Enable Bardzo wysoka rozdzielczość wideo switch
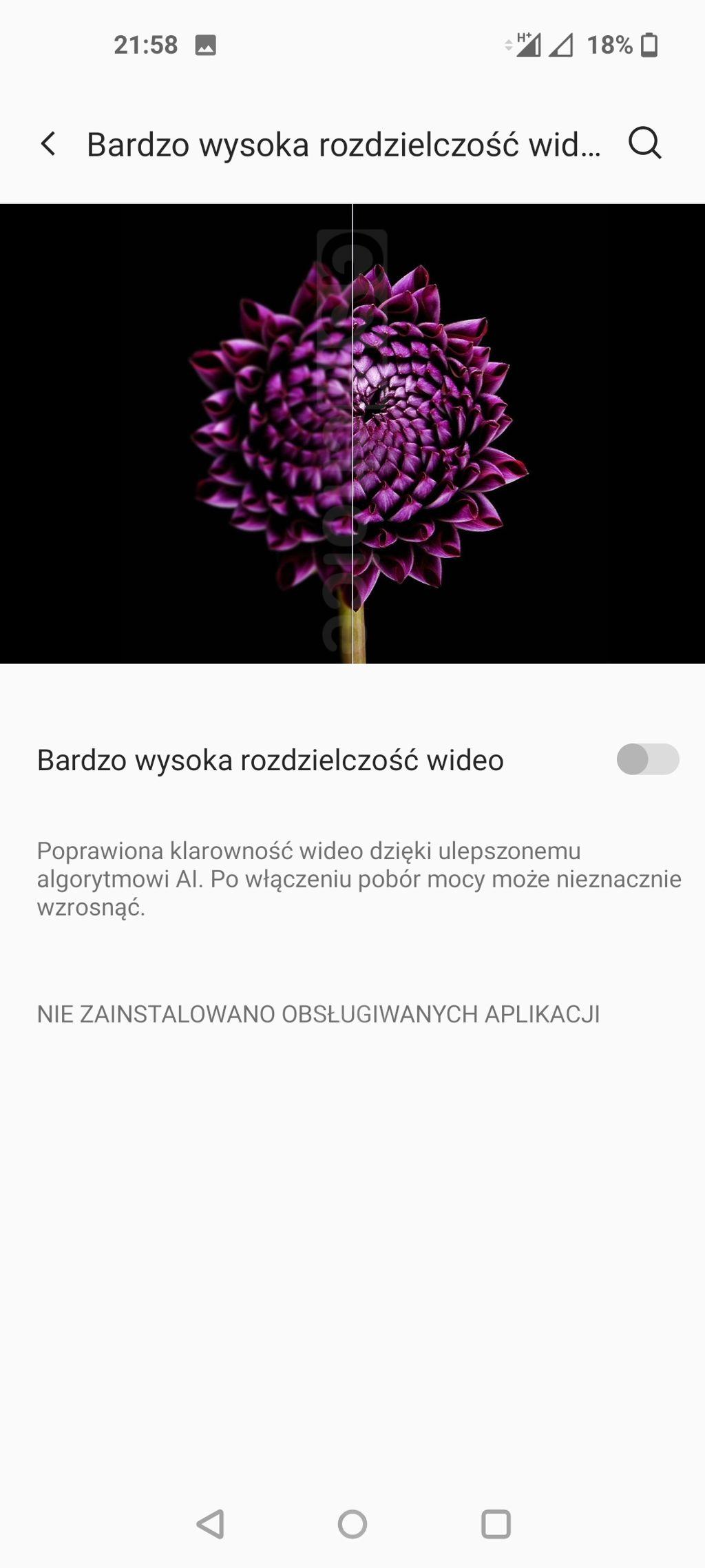The height and width of the screenshot is (1568, 705). (647, 759)
